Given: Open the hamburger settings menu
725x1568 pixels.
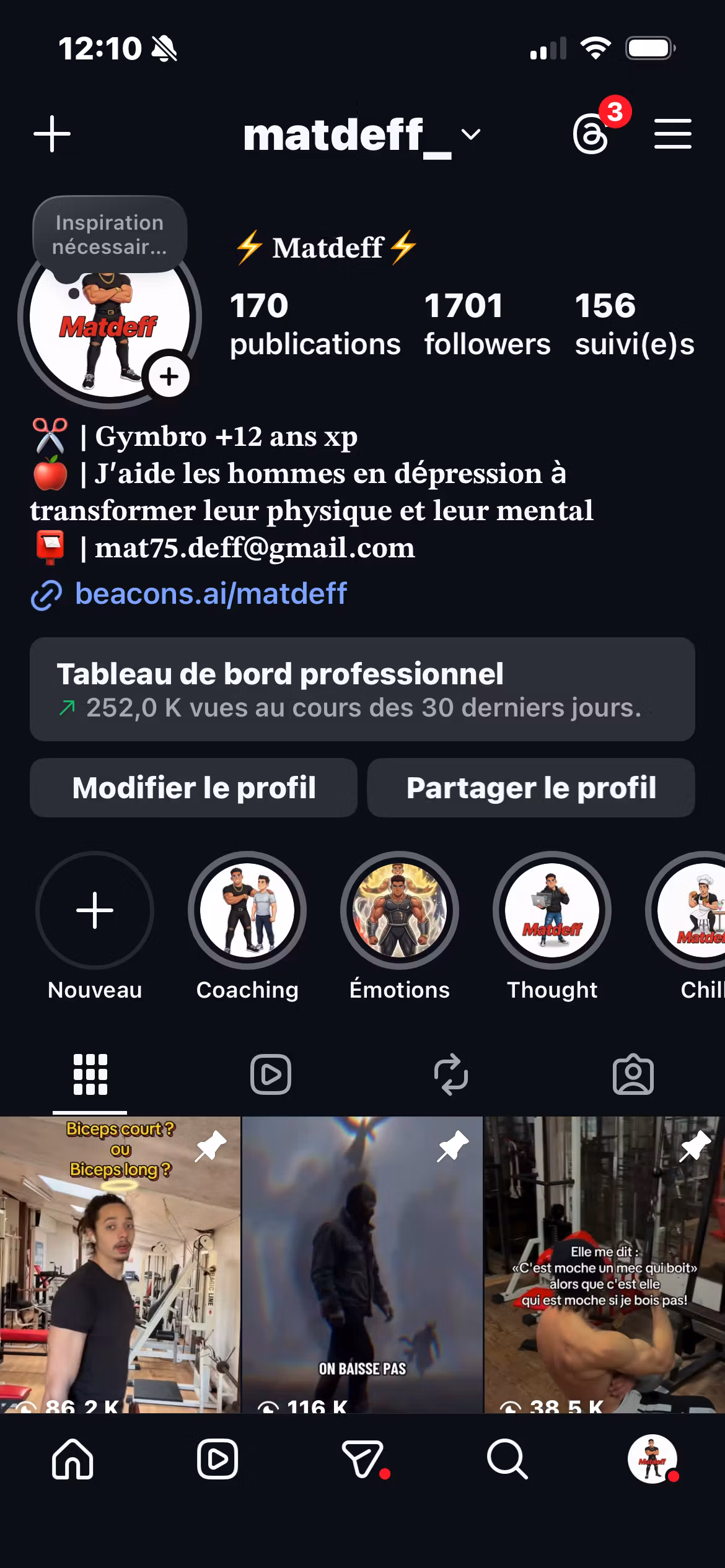Looking at the screenshot, I should point(673,134).
